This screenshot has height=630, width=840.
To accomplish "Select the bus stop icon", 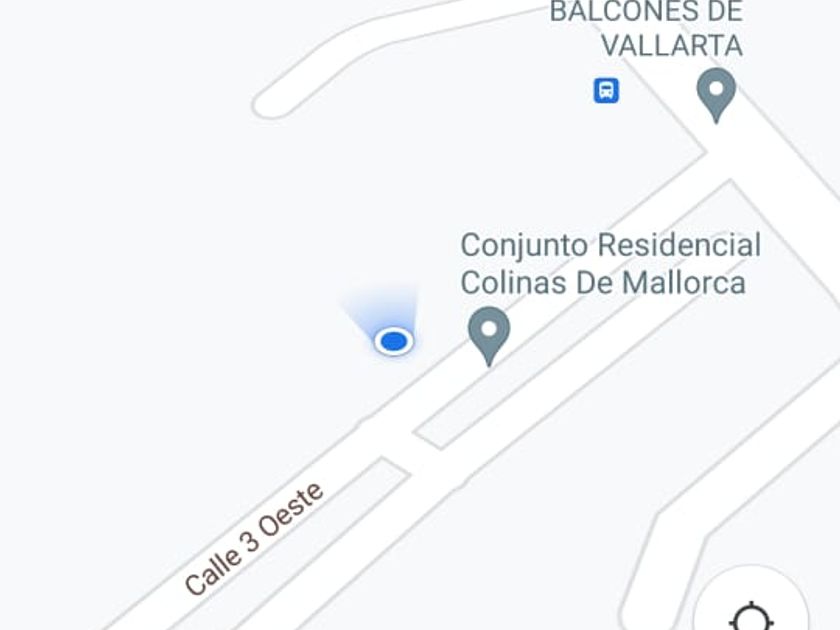I will click(606, 91).
